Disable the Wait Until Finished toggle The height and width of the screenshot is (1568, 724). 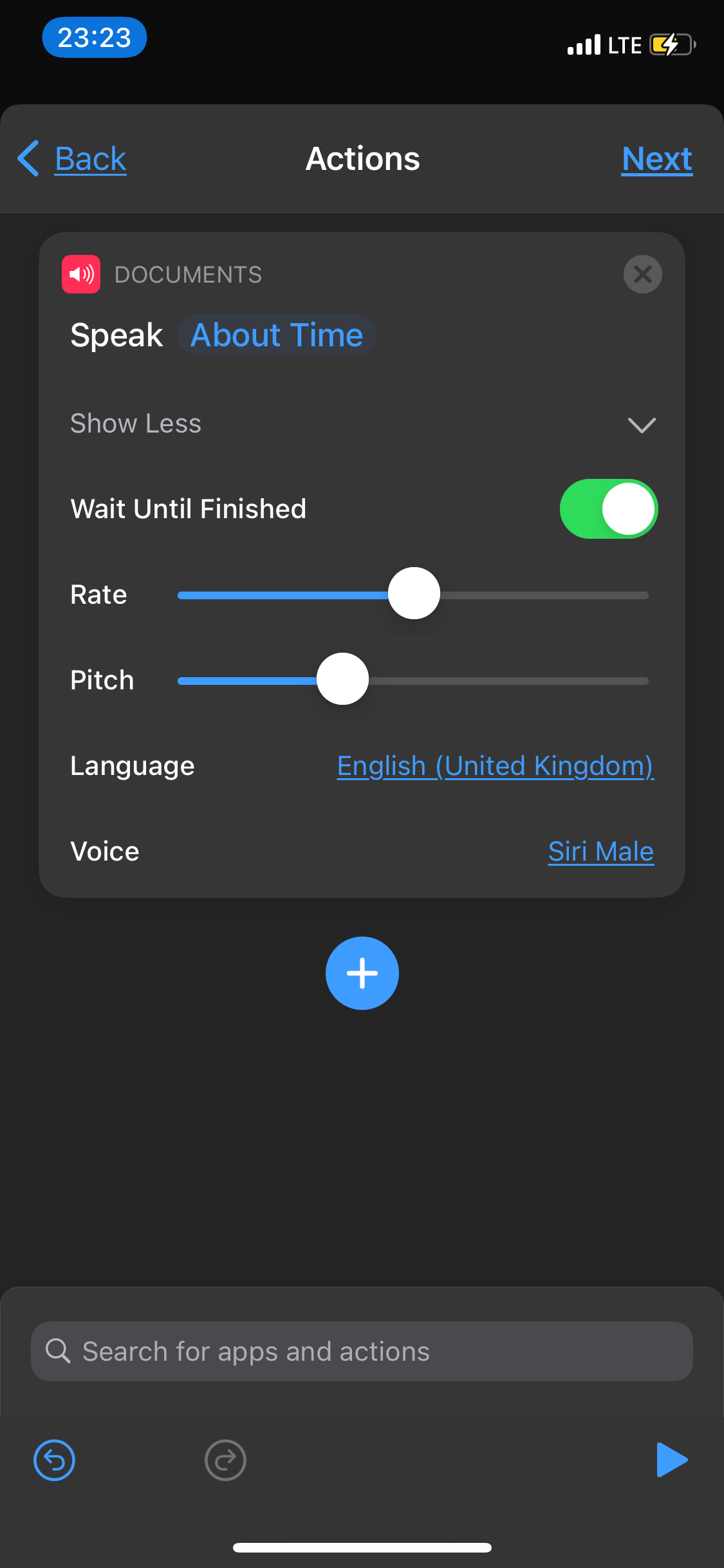point(608,509)
